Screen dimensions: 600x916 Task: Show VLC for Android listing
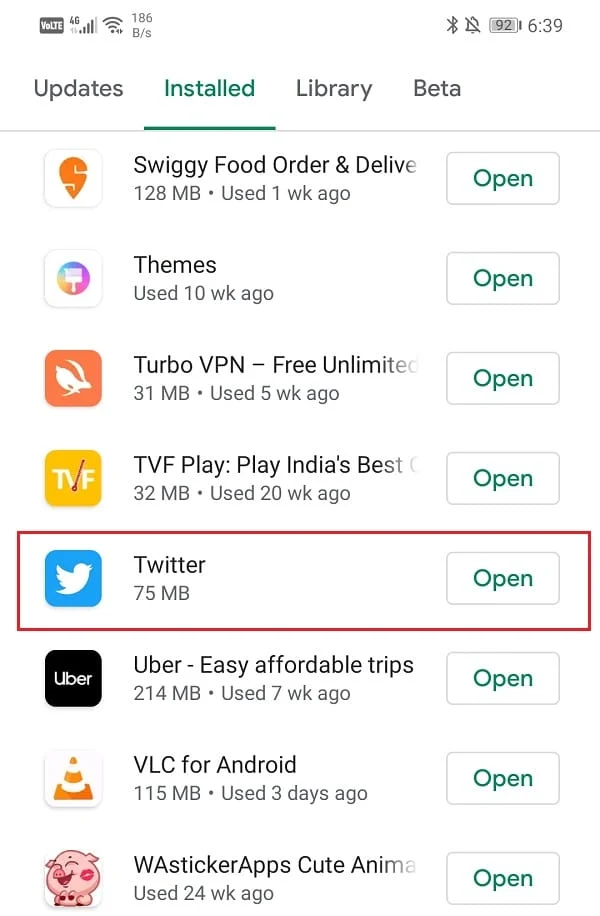(250, 778)
